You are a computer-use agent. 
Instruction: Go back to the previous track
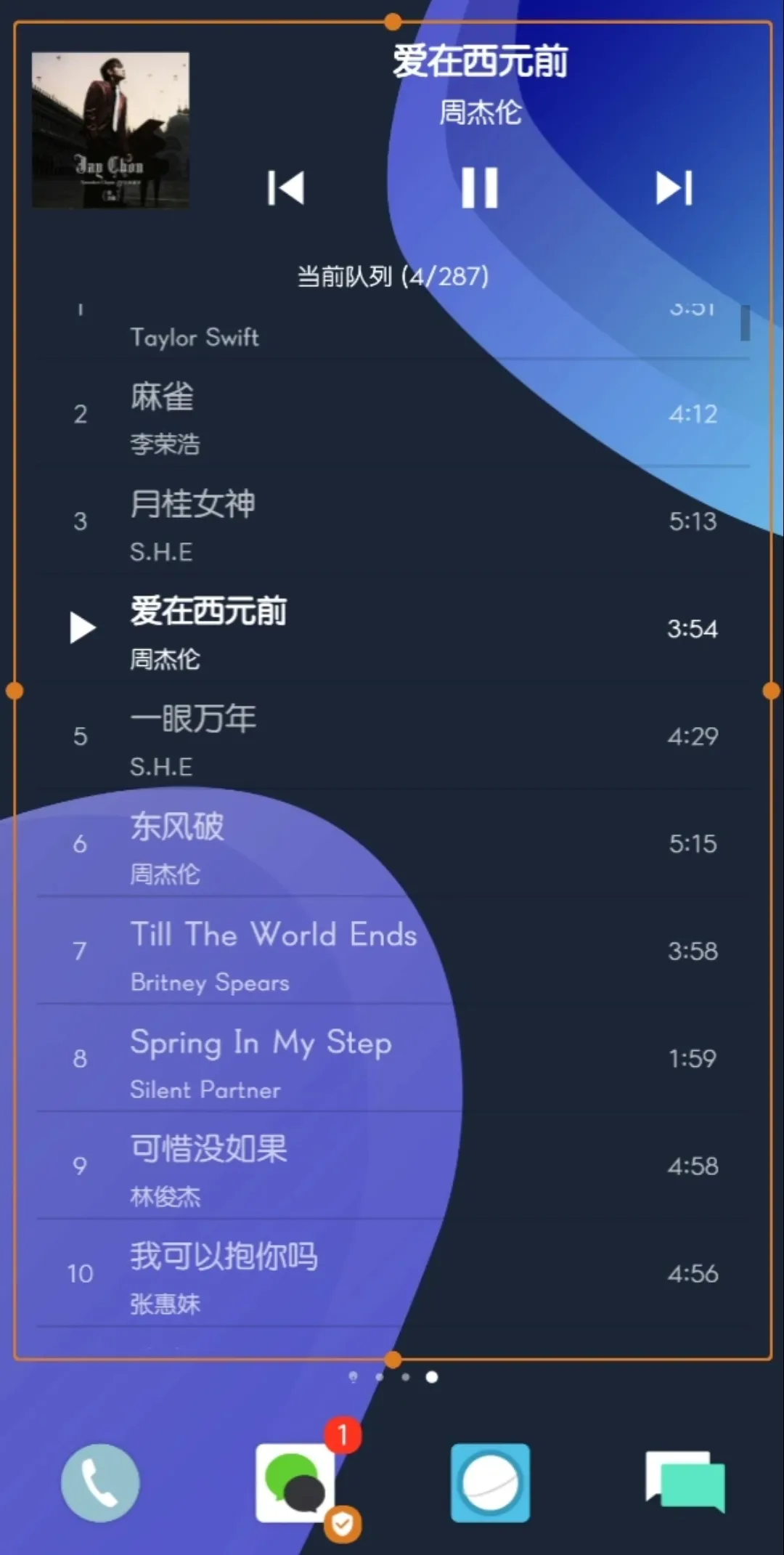(x=286, y=187)
